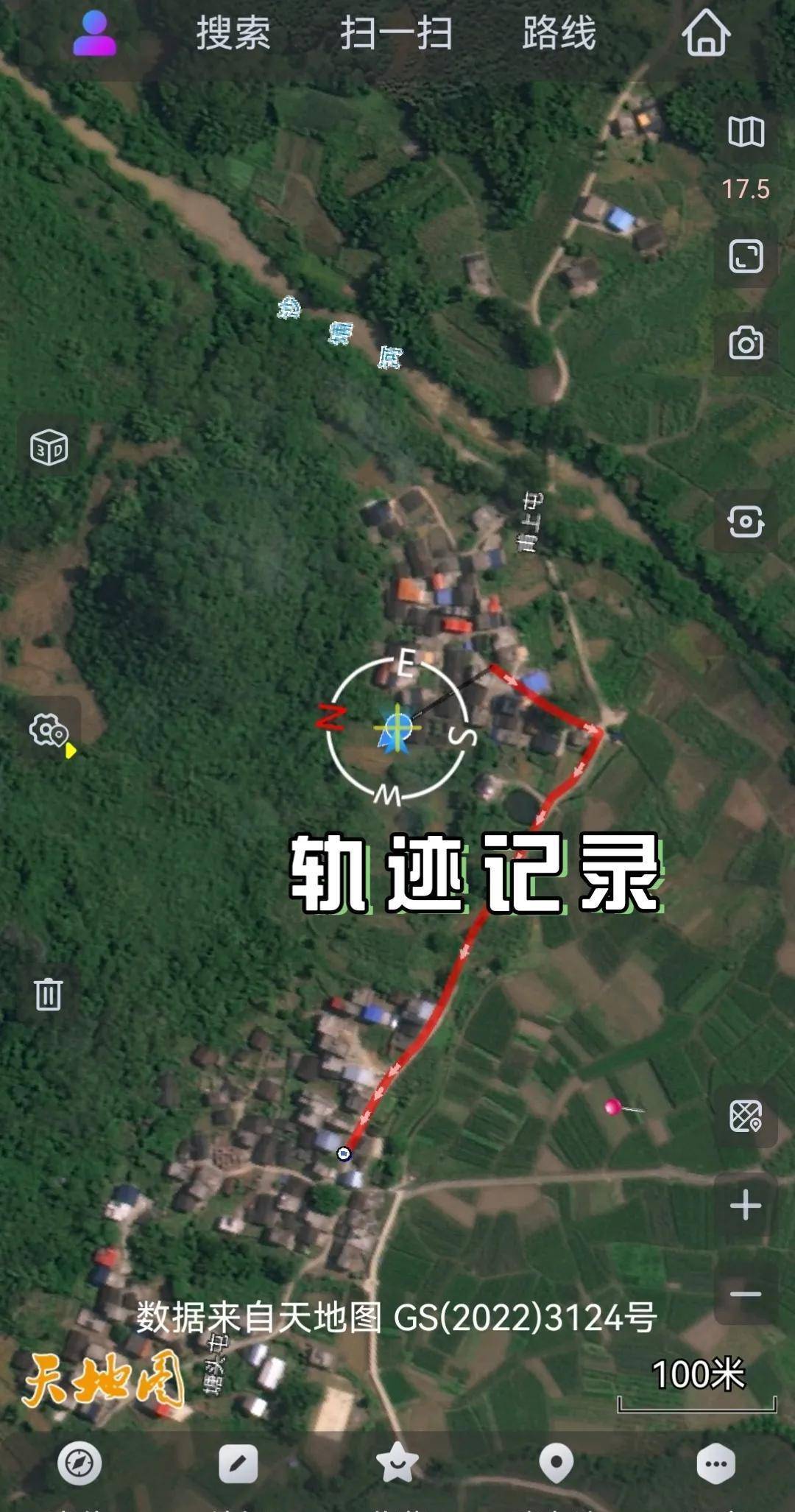Zoom in with the plus button
The image size is (795, 1512).
click(746, 1206)
